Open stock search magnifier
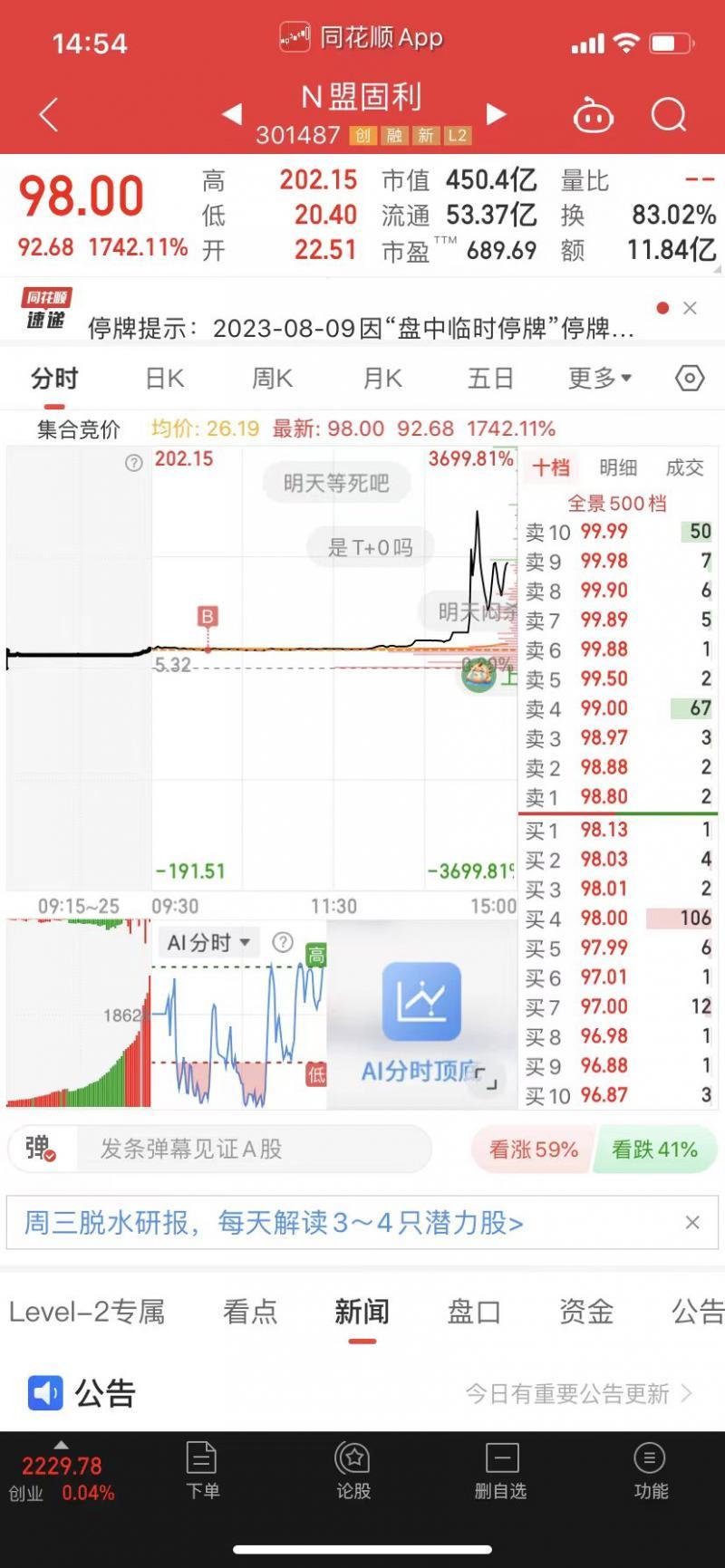725x1568 pixels. pyautogui.click(x=669, y=115)
